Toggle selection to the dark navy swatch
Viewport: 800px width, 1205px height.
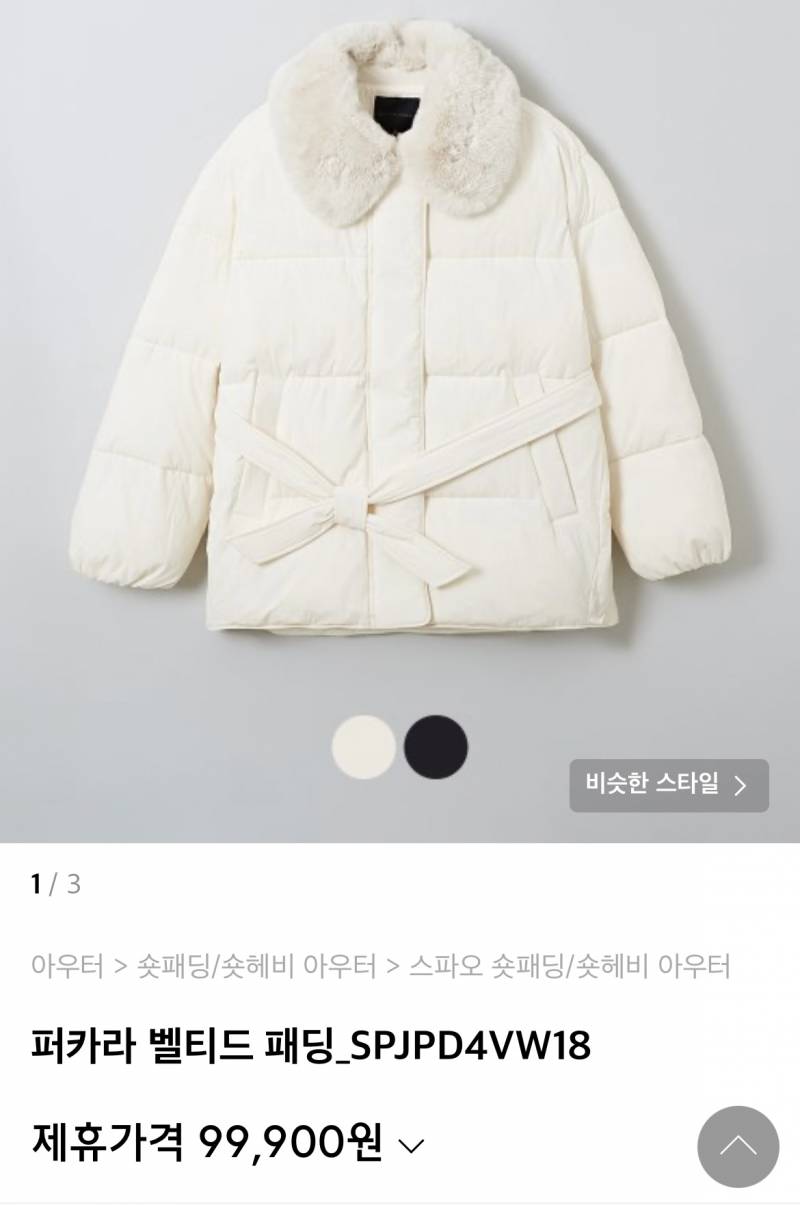pyautogui.click(x=433, y=748)
